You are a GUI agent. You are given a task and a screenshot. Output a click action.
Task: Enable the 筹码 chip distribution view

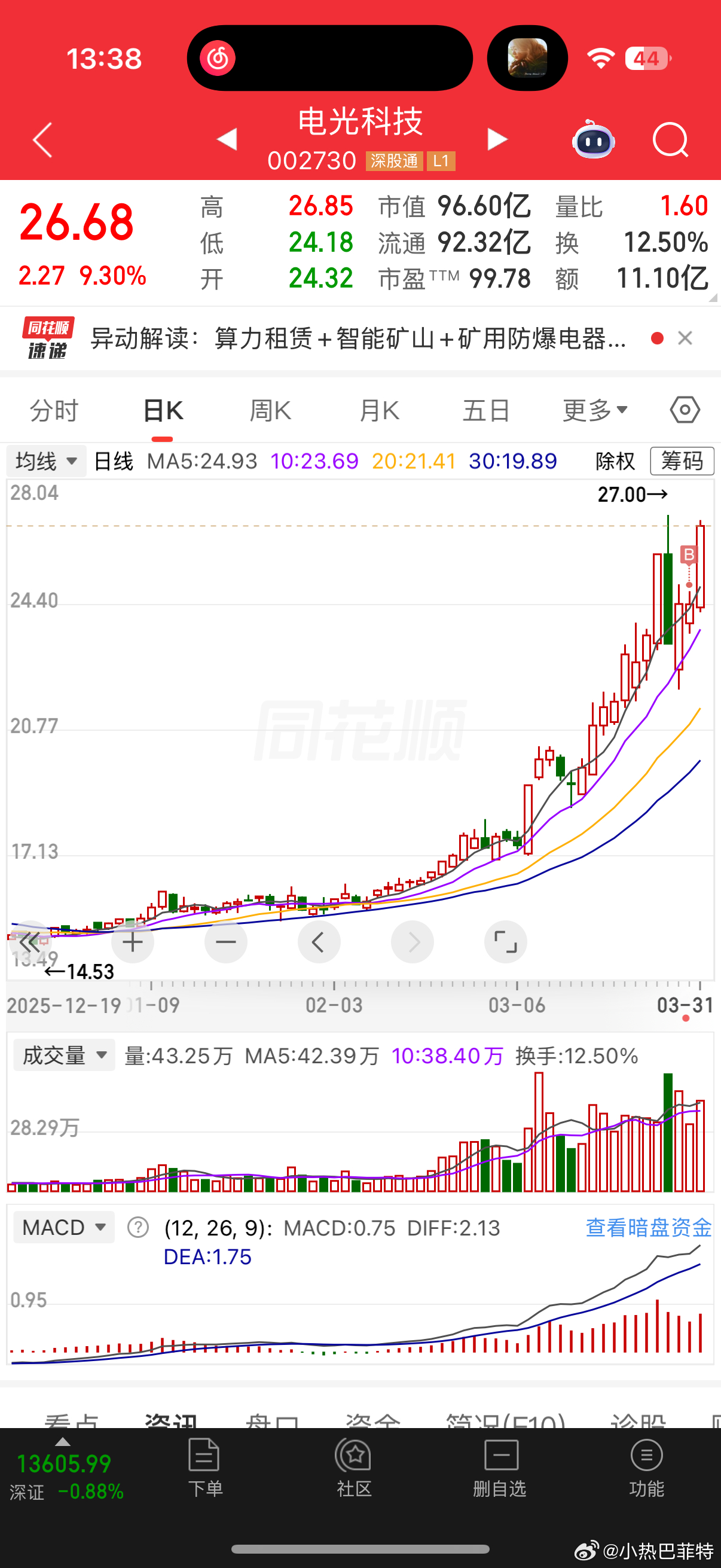[x=682, y=462]
